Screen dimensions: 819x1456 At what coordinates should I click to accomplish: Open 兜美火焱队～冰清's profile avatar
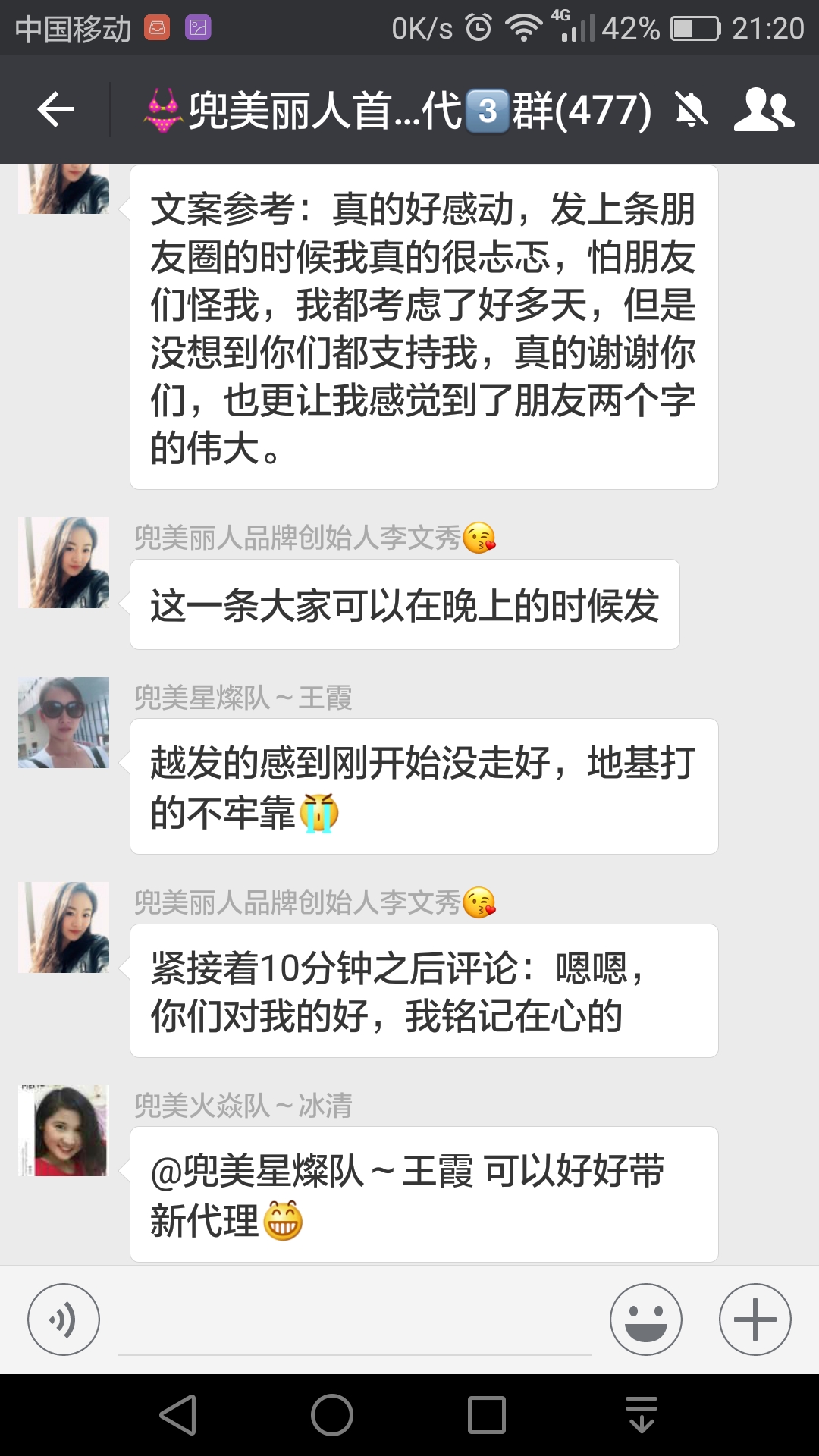click(64, 1131)
